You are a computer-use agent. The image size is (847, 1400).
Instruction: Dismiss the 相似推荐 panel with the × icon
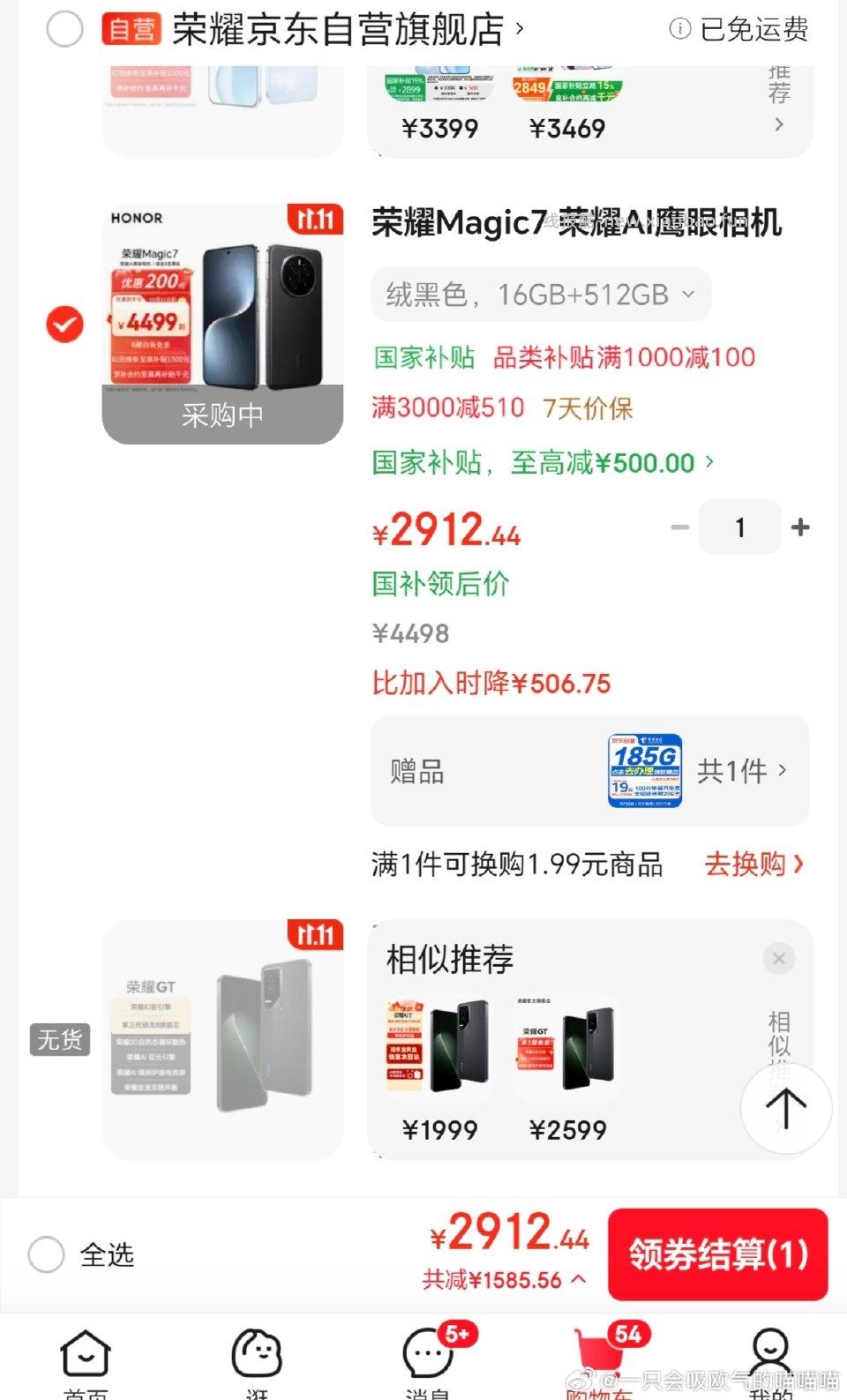pos(779,958)
